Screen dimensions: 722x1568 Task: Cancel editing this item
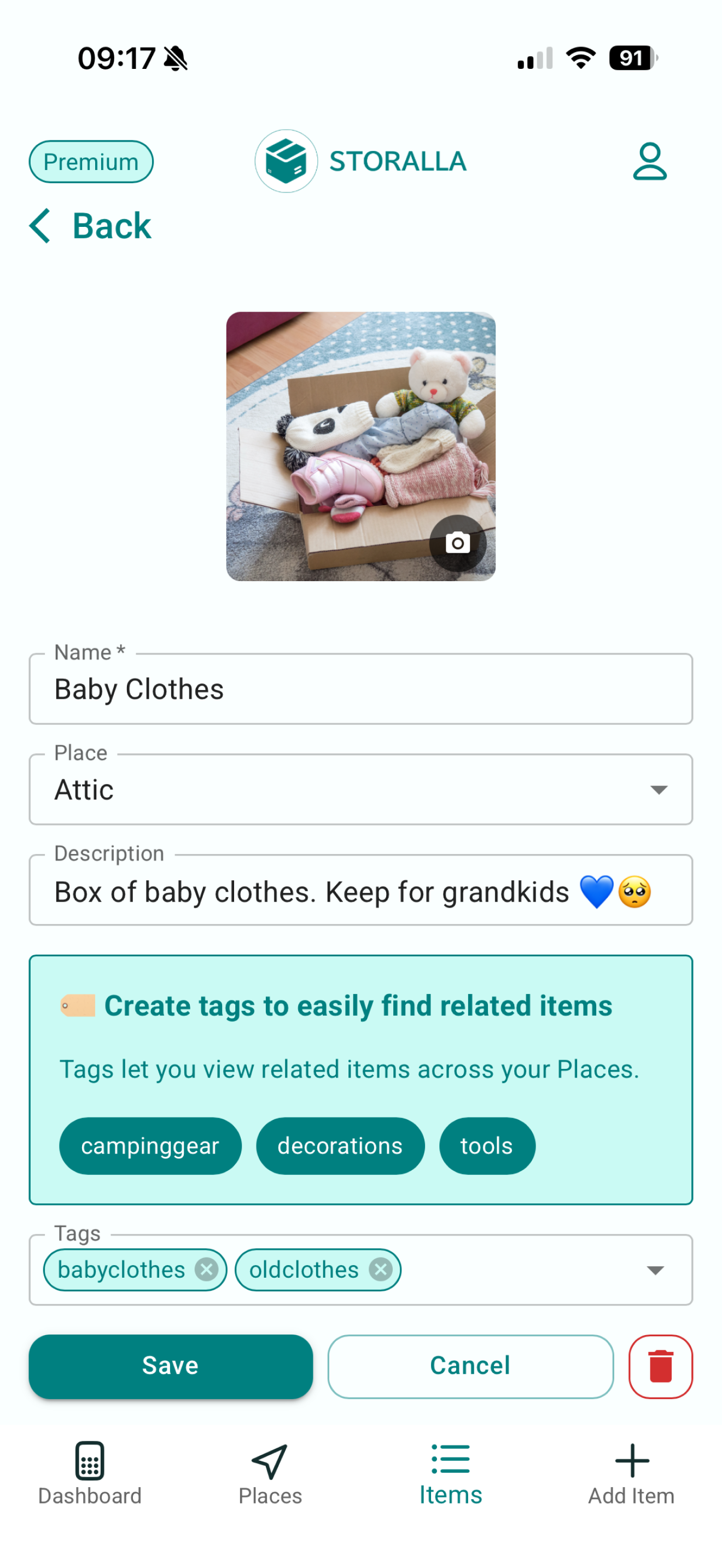click(469, 1365)
